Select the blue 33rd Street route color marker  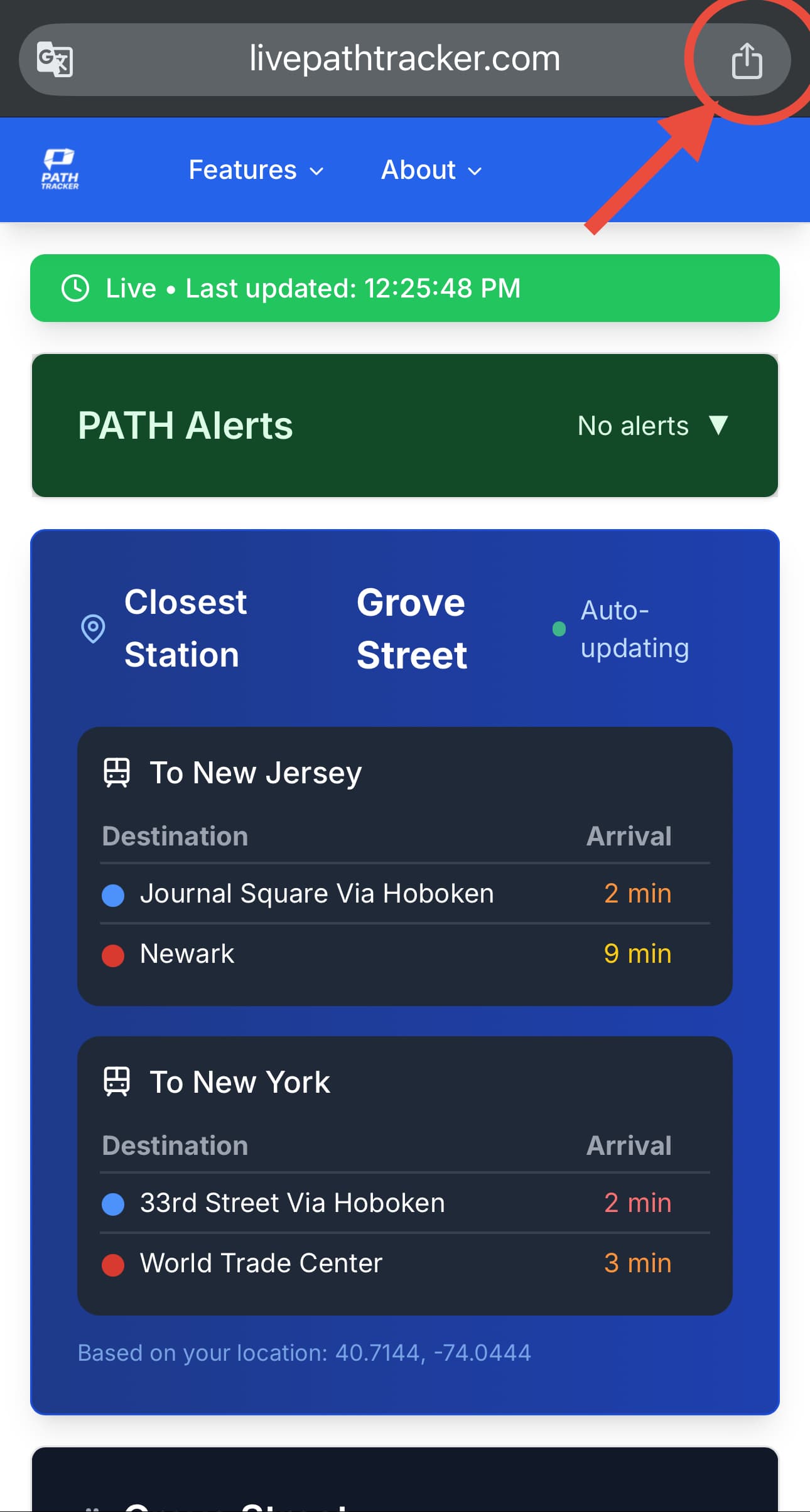tap(113, 1204)
